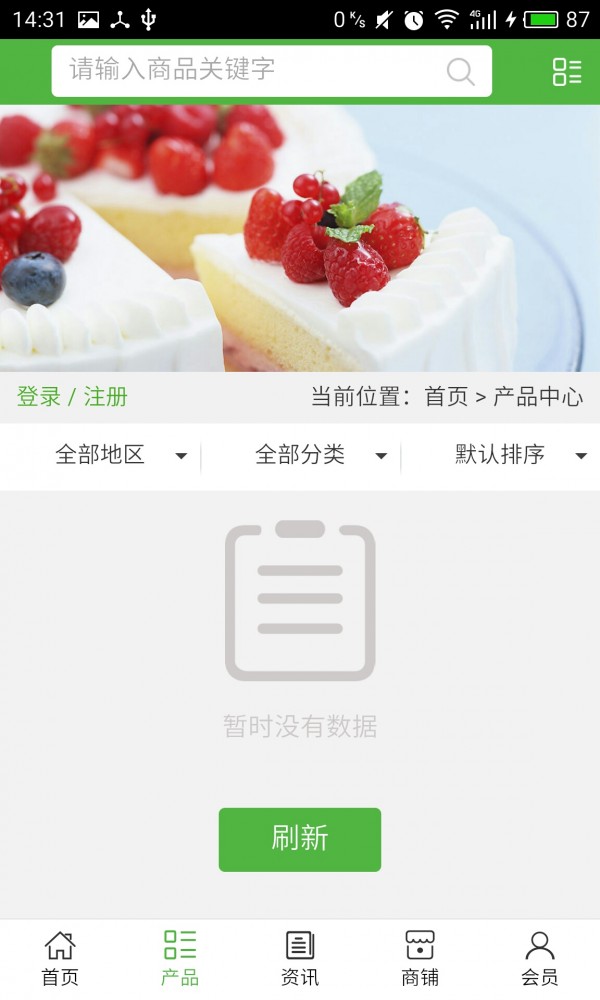Select the 产品 products tab
This screenshot has height=1000, width=600.
pos(180,958)
